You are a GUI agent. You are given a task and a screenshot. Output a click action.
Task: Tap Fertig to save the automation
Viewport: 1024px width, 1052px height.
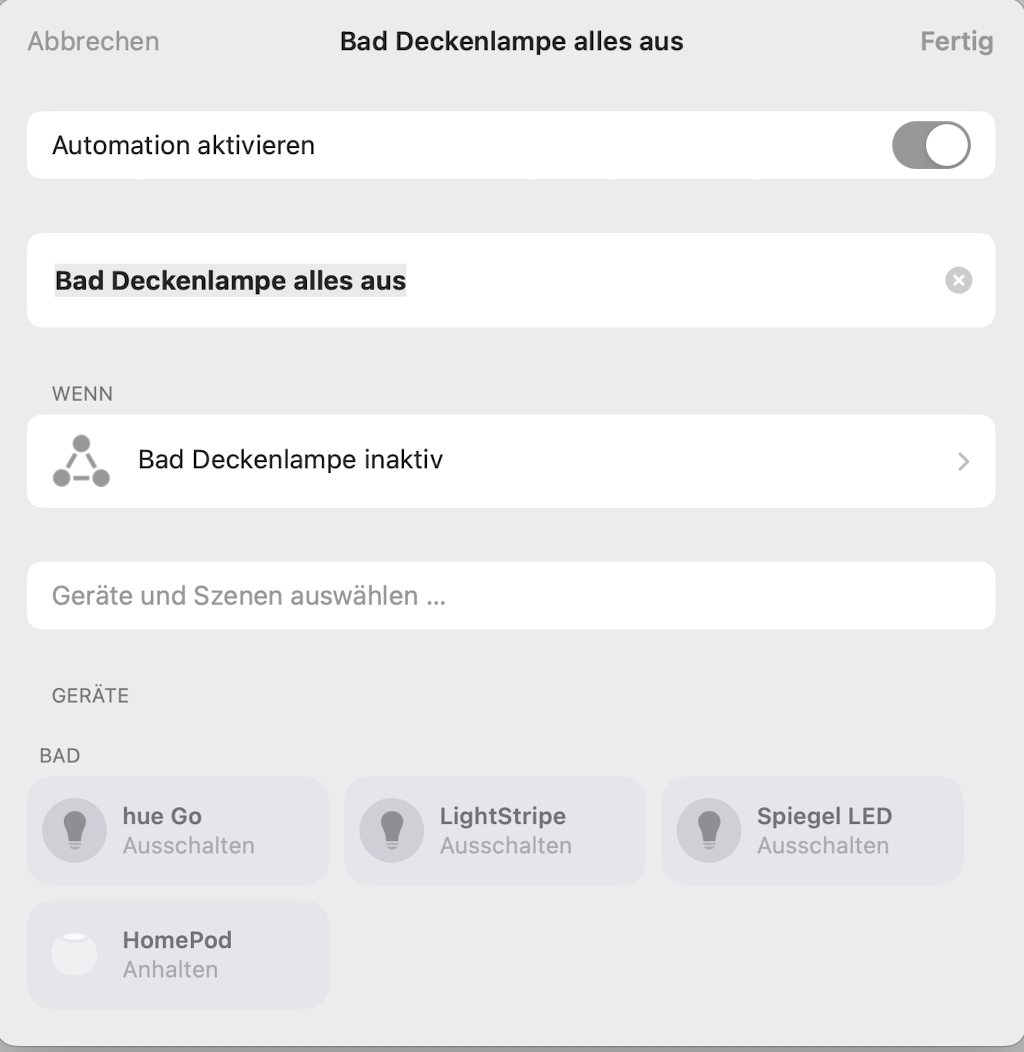pos(956,42)
